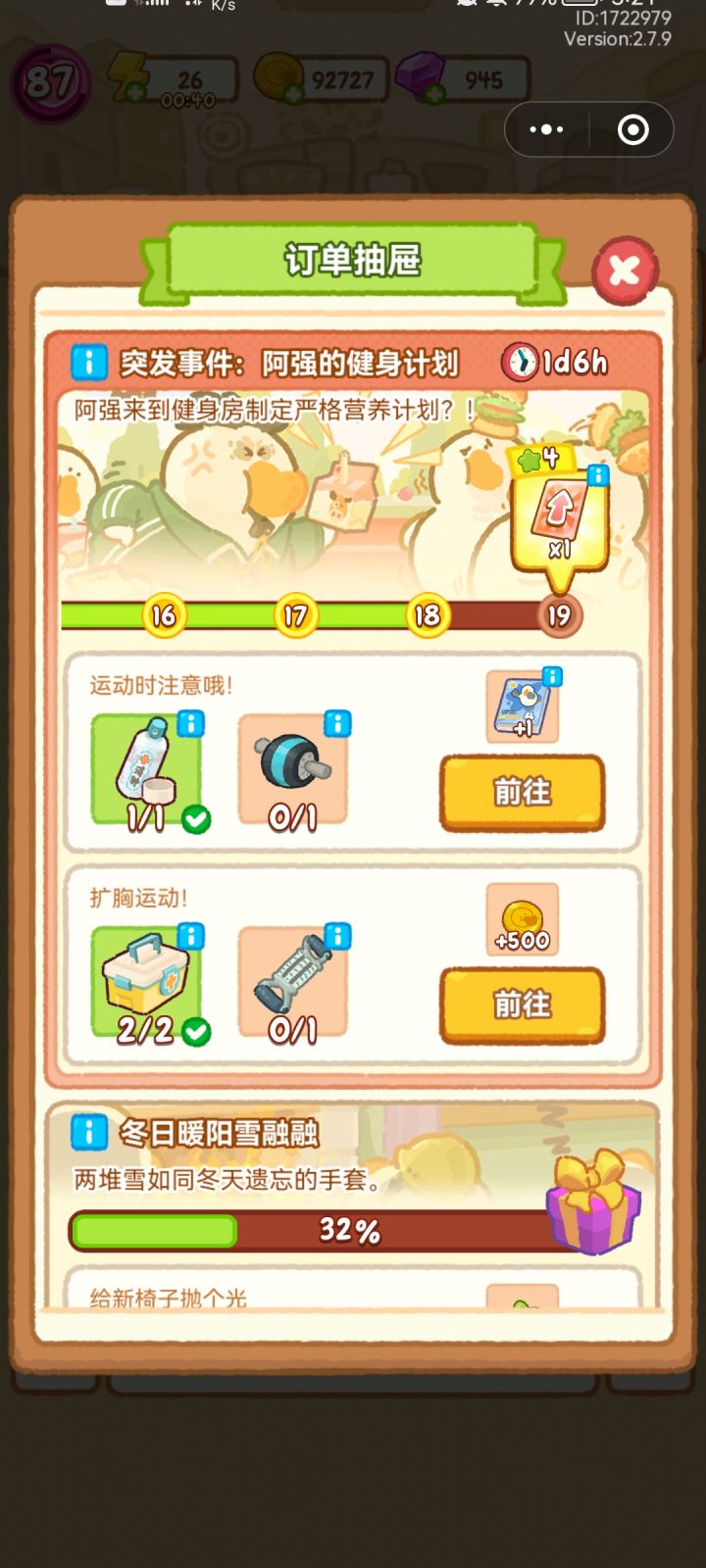Select milestone 19 on the progress track
706x1568 pixels.
point(558,615)
